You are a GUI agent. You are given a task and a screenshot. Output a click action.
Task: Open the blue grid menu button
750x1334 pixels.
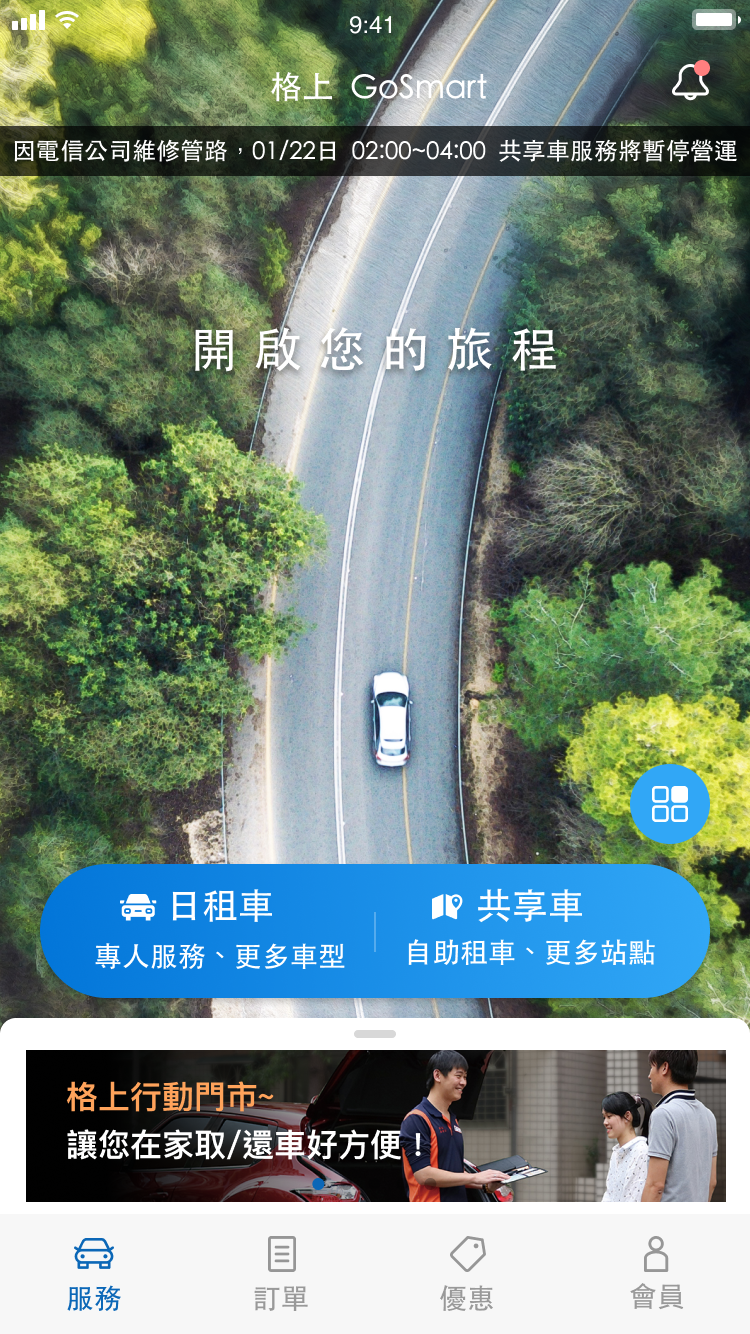tap(670, 803)
